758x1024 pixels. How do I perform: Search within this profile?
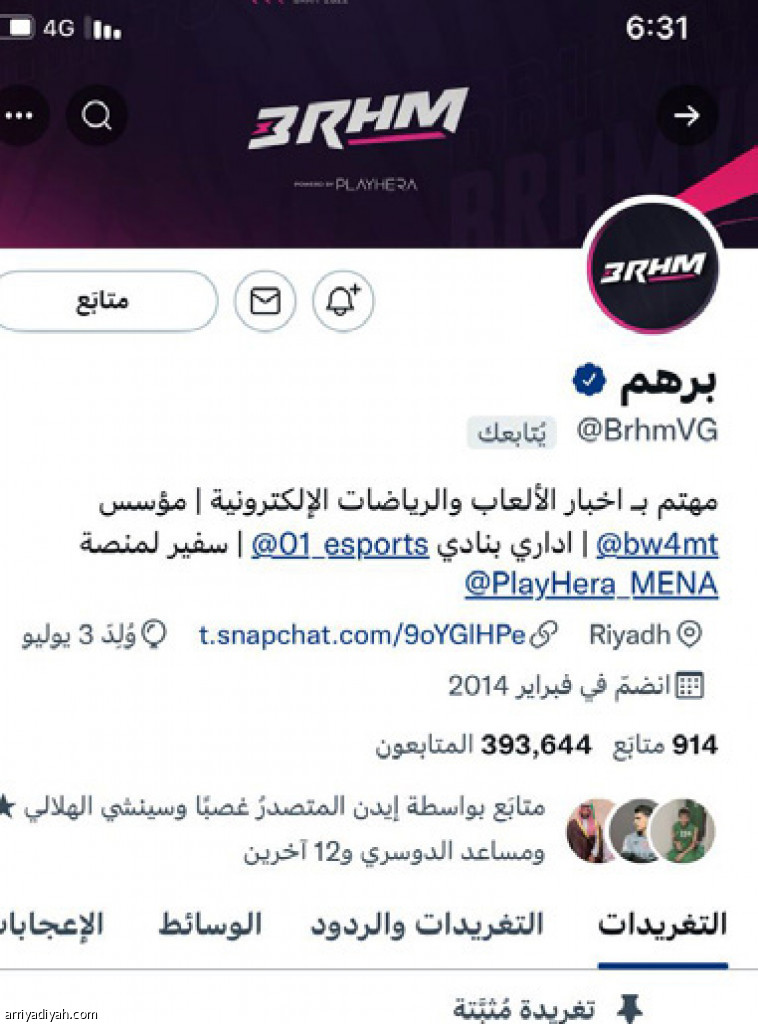point(97,116)
